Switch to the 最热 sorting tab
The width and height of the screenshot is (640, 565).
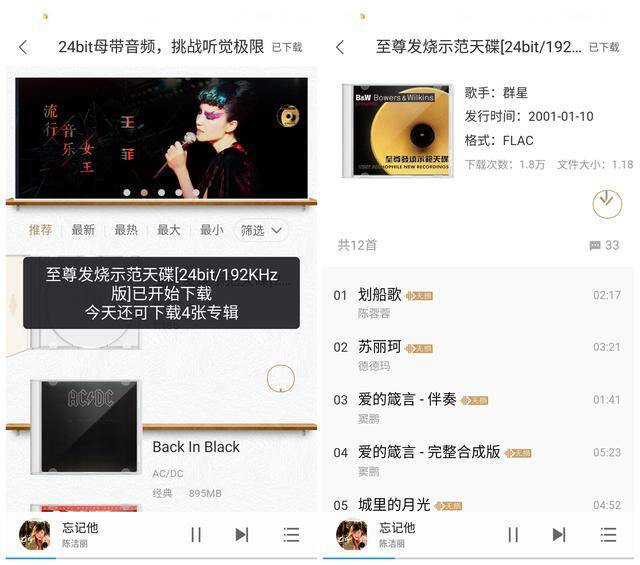[126, 230]
